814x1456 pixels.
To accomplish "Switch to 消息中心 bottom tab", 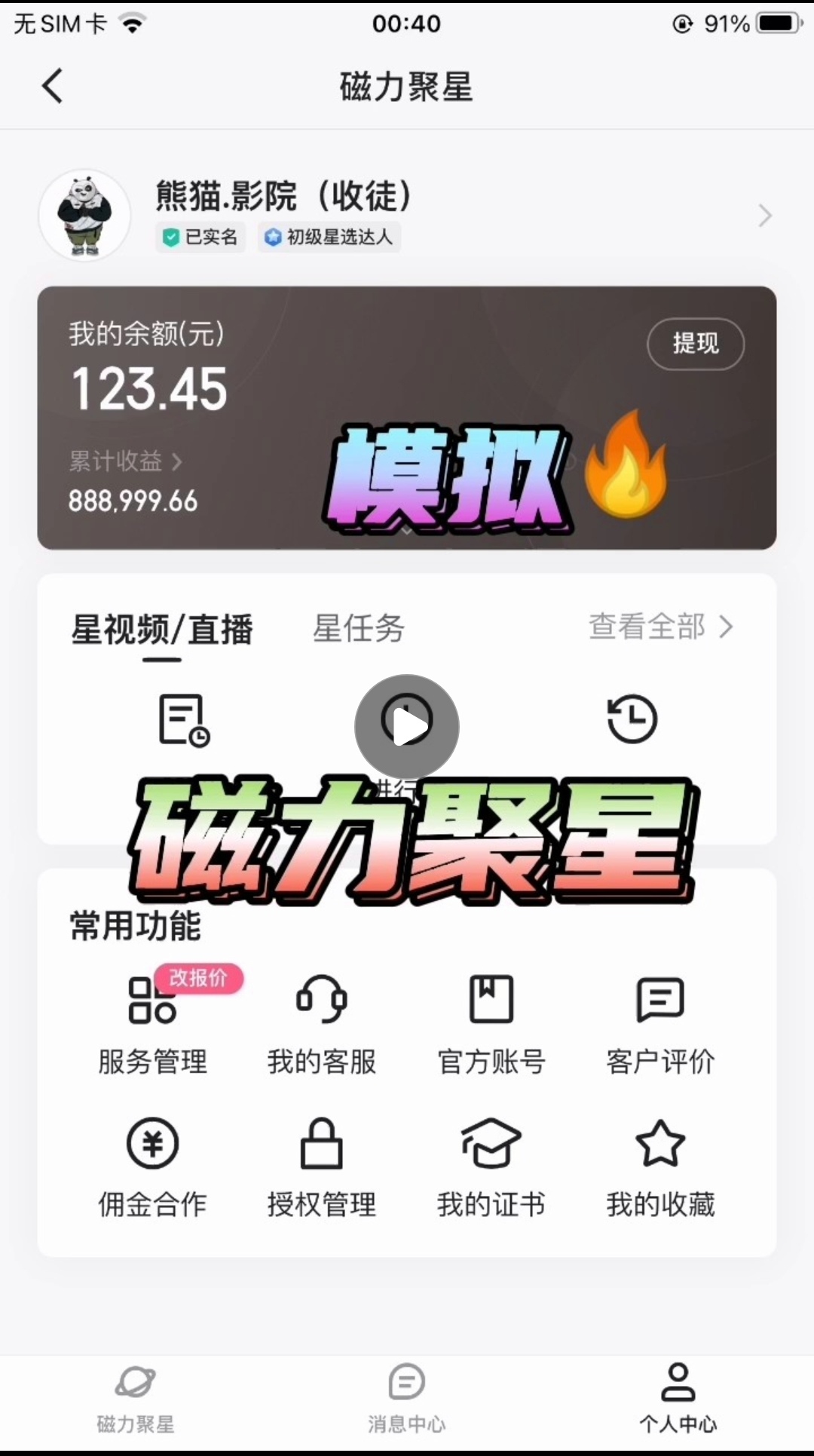I will (x=407, y=1399).
